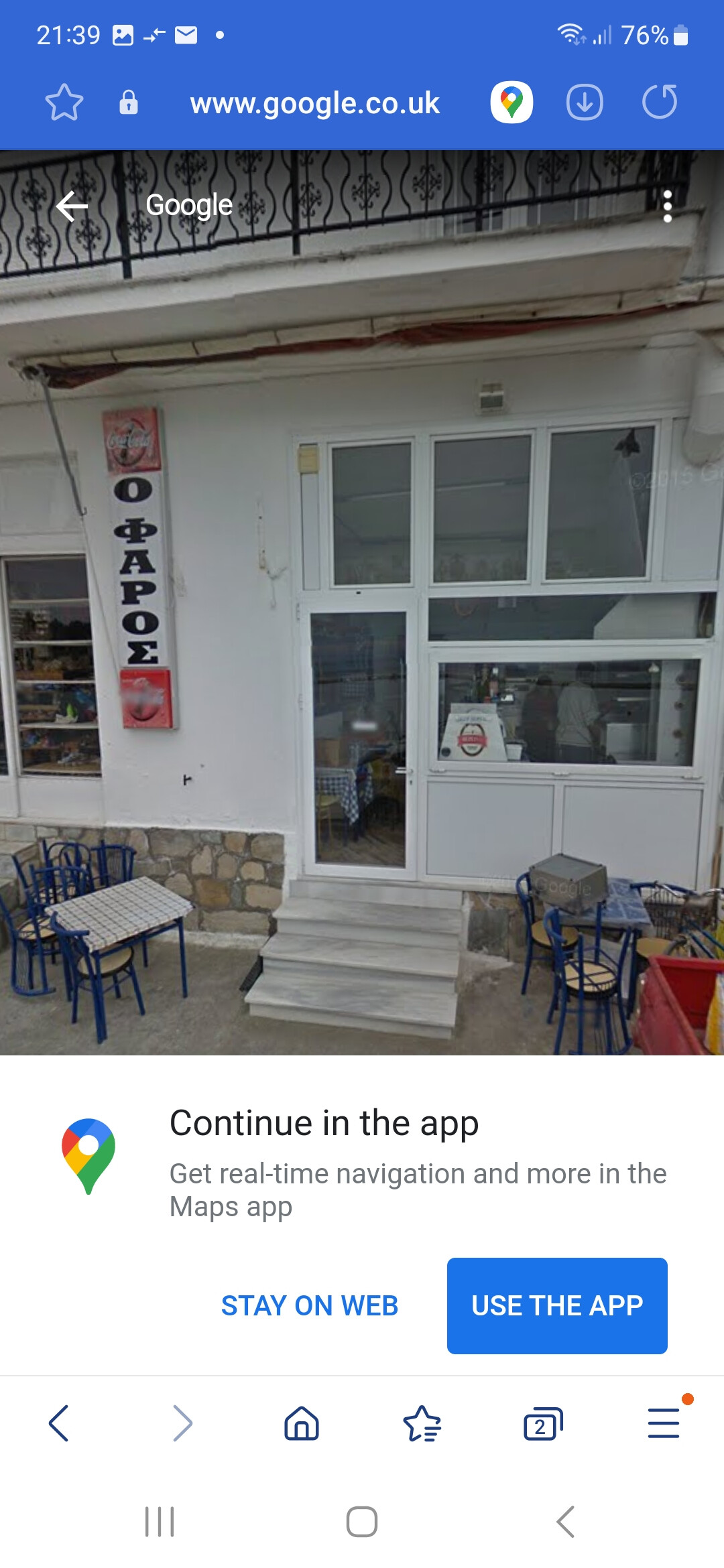Image resolution: width=724 pixels, height=1568 pixels.
Task: Open the photo's three-dot overflow menu
Action: (667, 206)
